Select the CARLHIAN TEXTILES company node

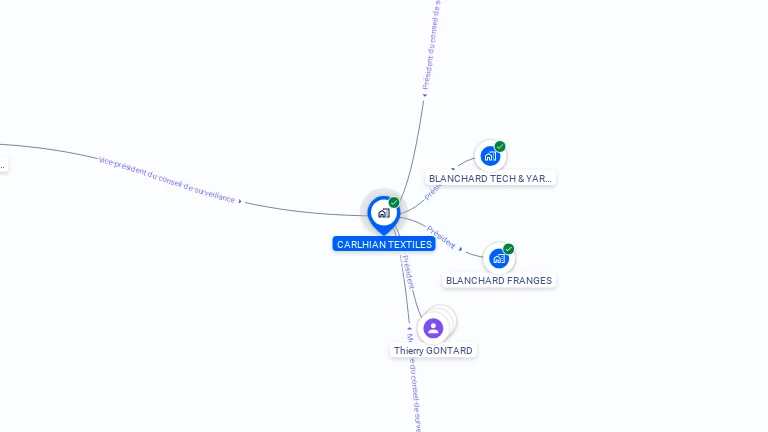383,213
